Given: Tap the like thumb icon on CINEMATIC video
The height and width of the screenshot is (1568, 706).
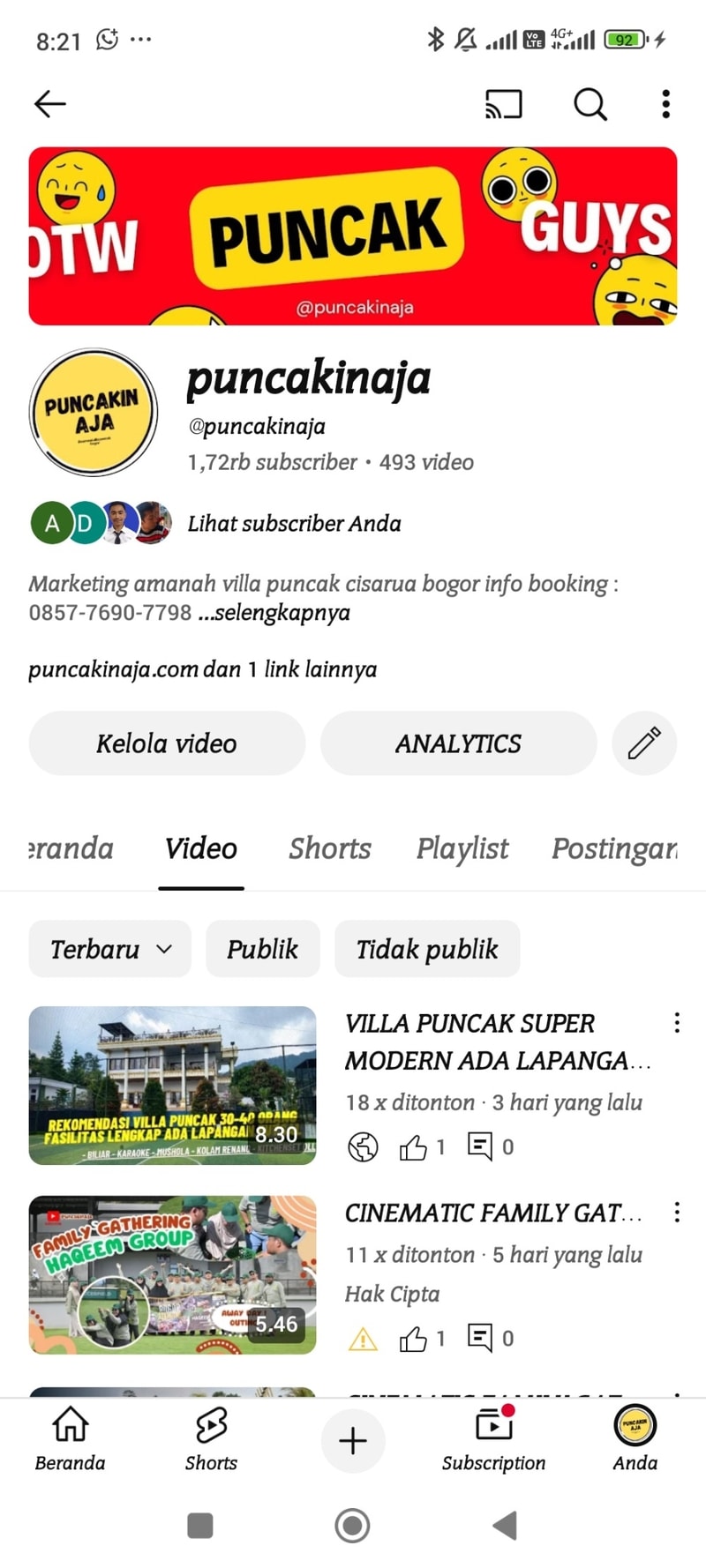Looking at the screenshot, I should click(415, 1338).
